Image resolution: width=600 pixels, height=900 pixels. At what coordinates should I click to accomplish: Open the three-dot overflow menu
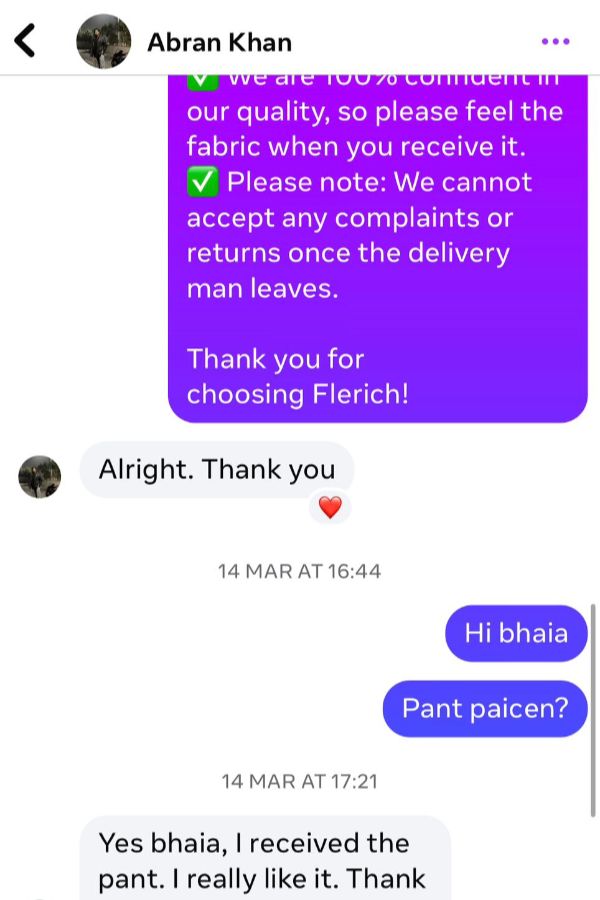554,41
